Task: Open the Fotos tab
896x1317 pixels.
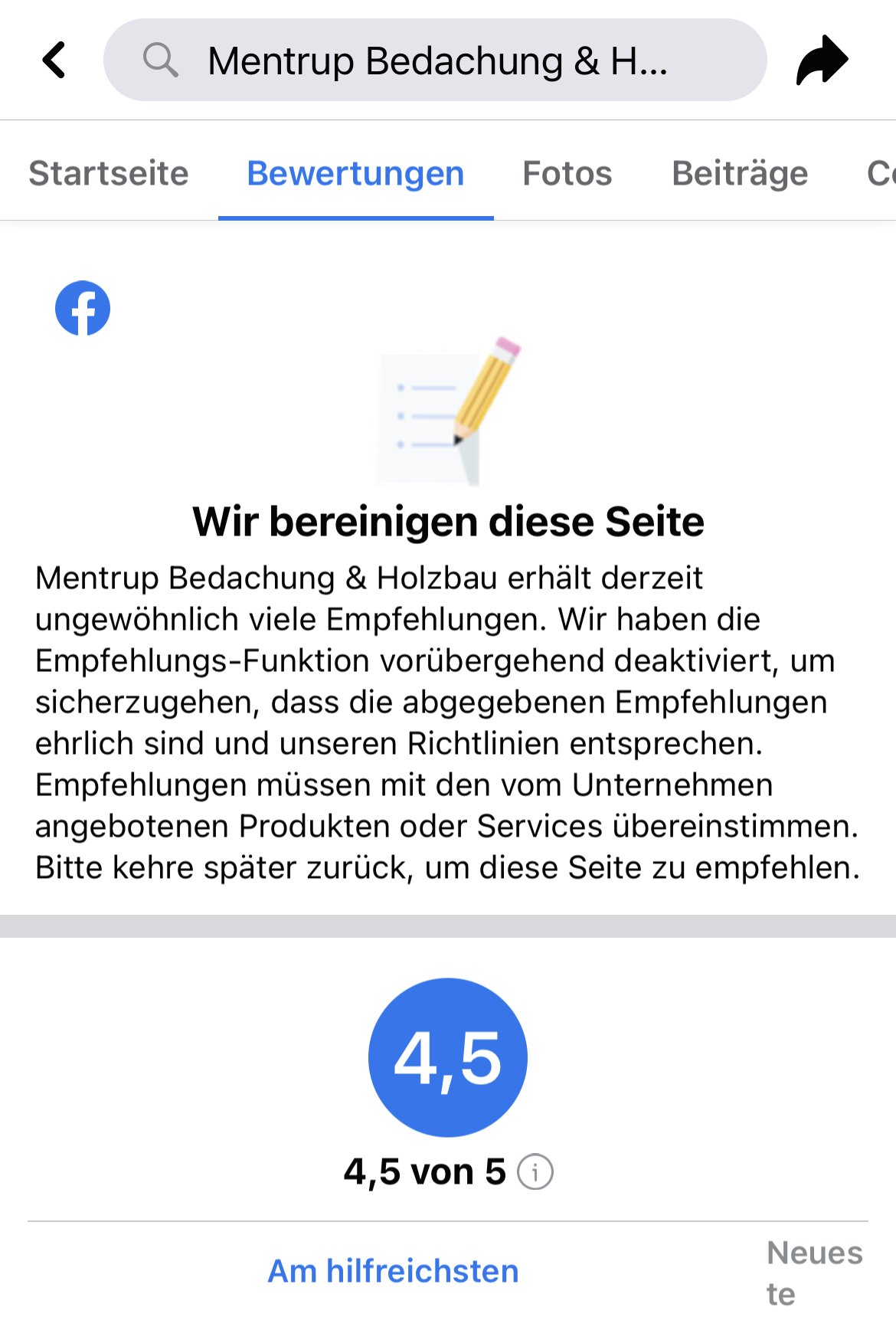Action: click(567, 173)
